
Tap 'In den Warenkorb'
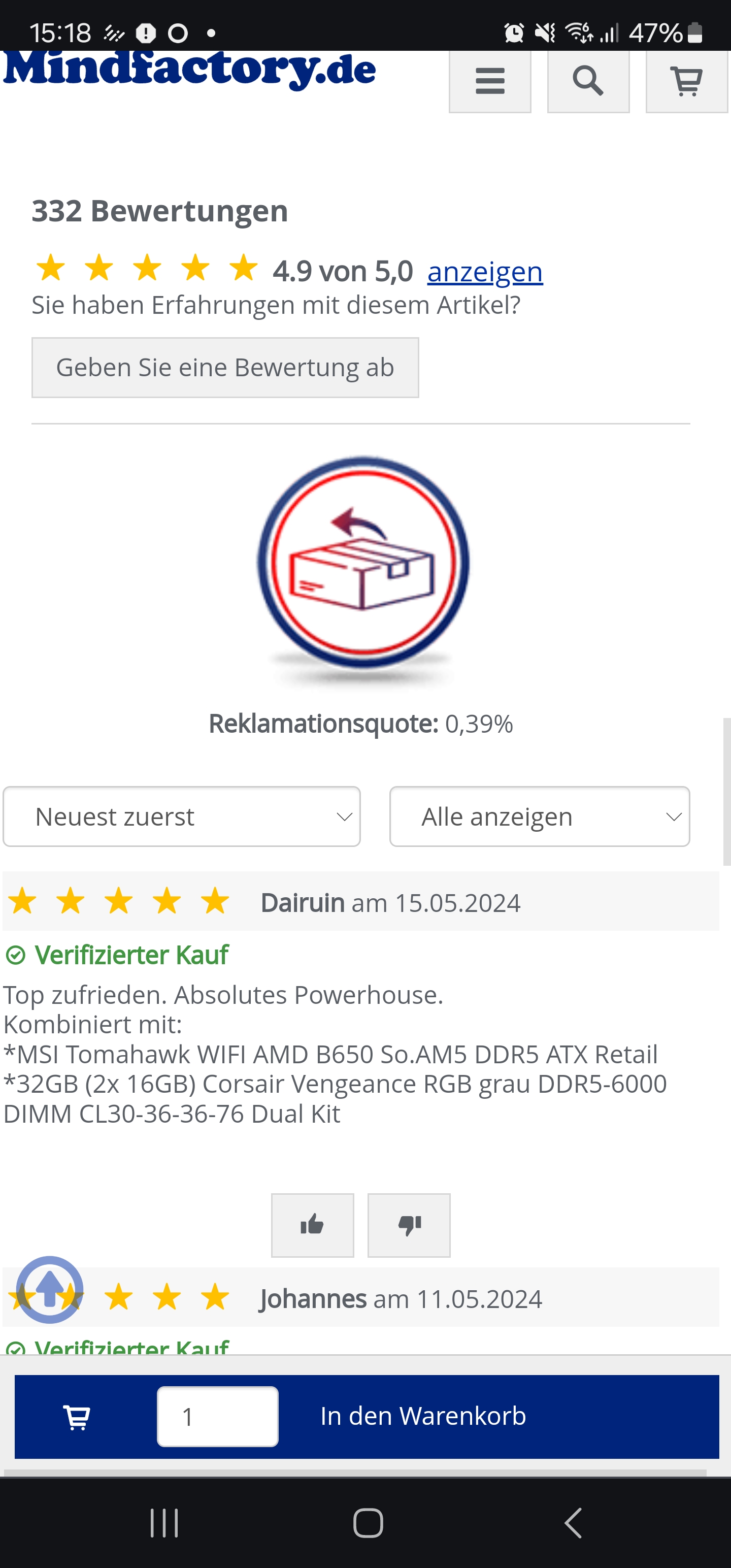pyautogui.click(x=422, y=1417)
